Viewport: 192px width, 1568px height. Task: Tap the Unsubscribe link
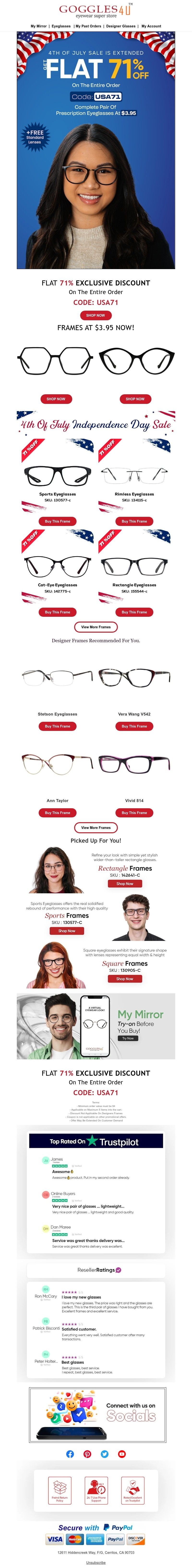(95, 1562)
